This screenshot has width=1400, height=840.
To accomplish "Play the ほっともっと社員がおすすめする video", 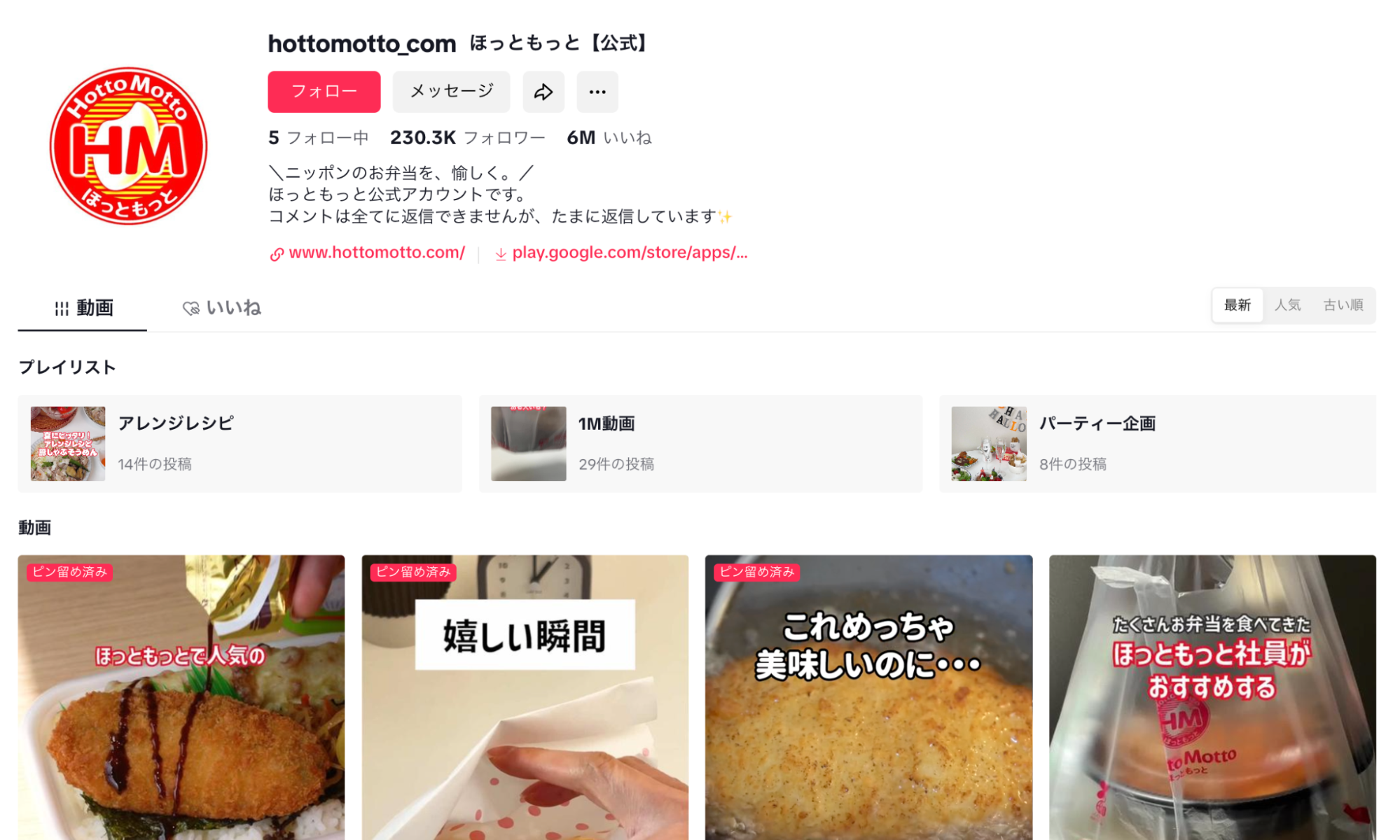I will pyautogui.click(x=1212, y=700).
